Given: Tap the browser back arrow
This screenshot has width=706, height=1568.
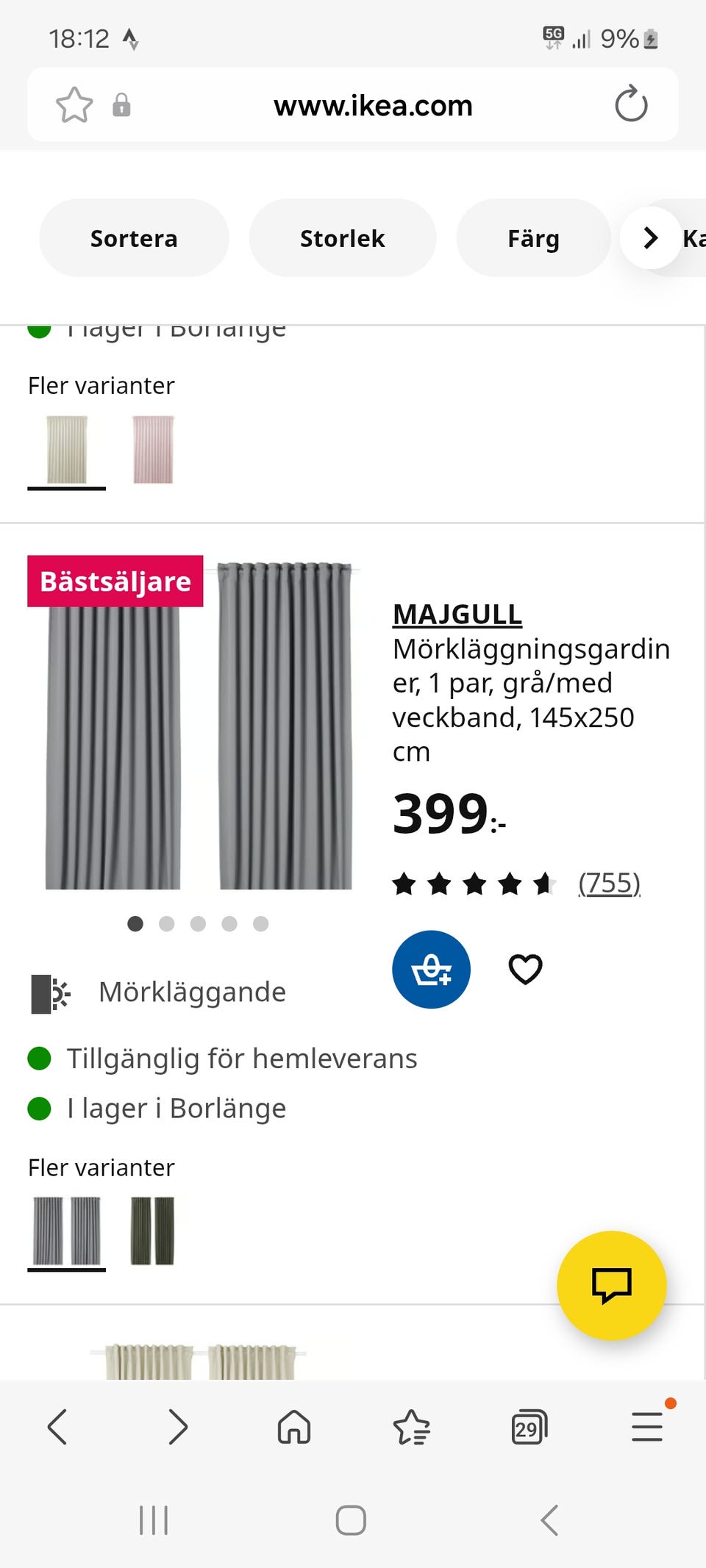Looking at the screenshot, I should [58, 1427].
